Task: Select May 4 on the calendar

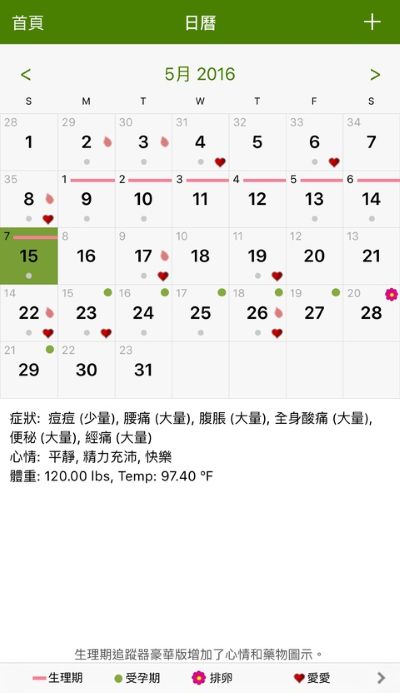Action: pos(200,142)
